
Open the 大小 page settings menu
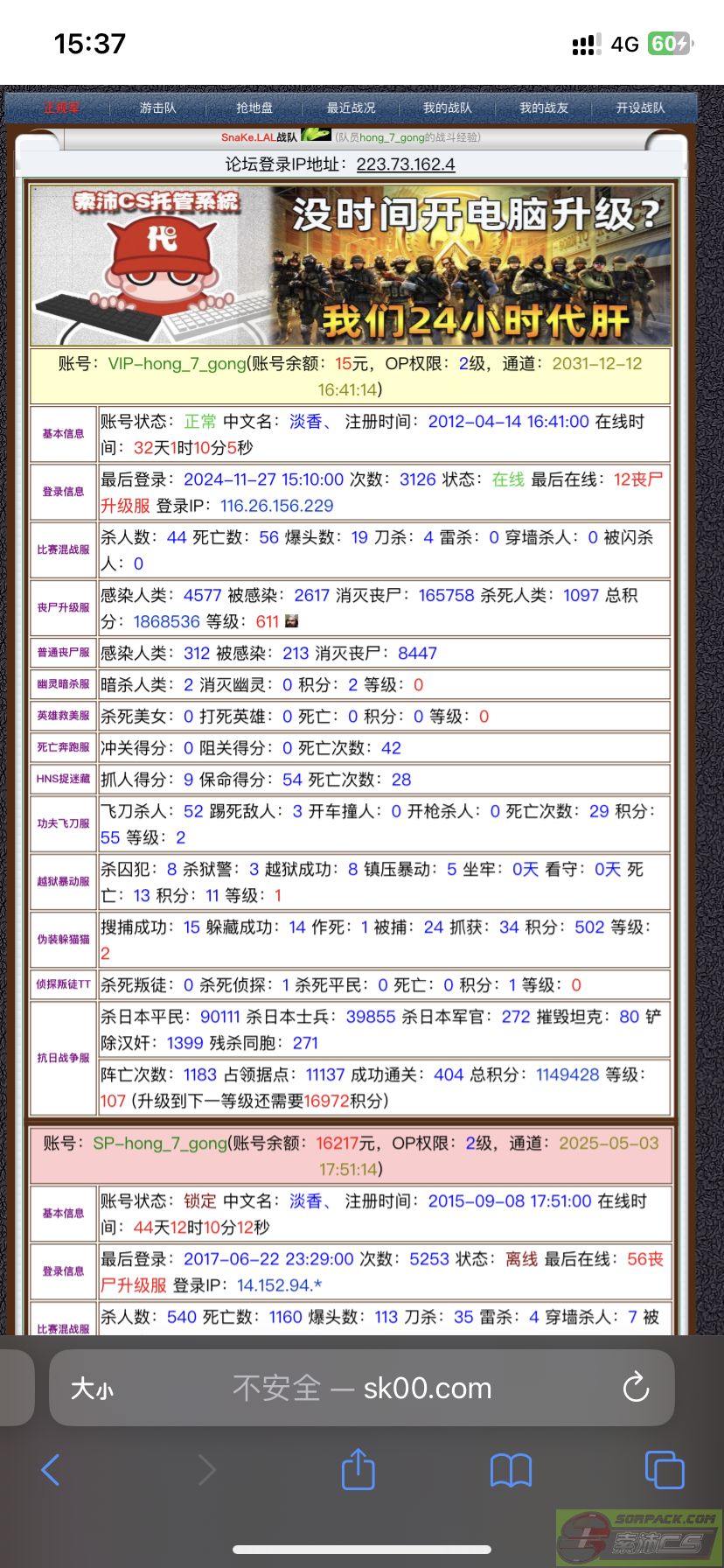coord(92,1389)
